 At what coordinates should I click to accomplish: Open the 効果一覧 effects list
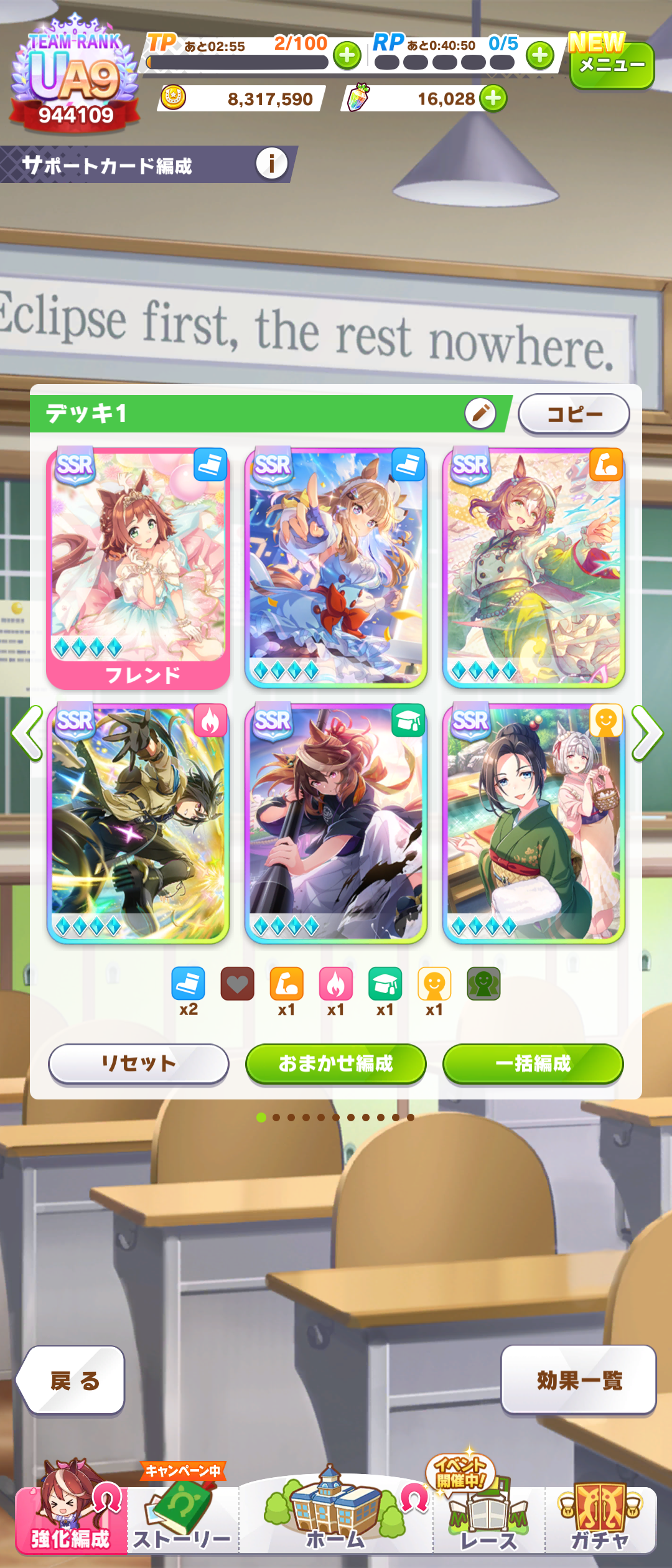[x=579, y=1380]
